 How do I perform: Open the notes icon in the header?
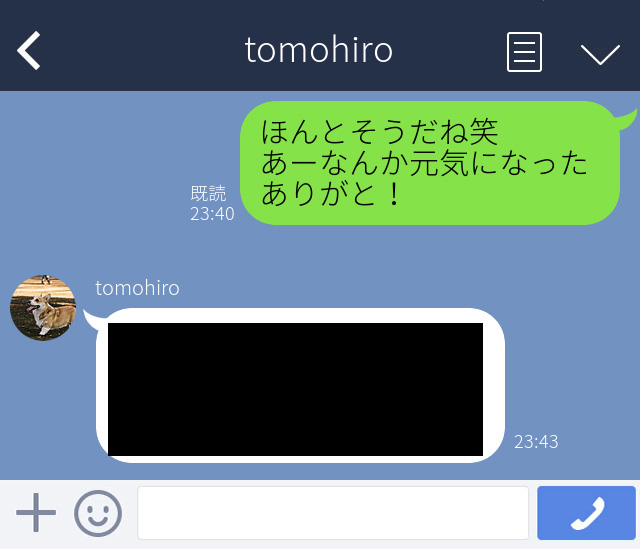click(x=524, y=51)
